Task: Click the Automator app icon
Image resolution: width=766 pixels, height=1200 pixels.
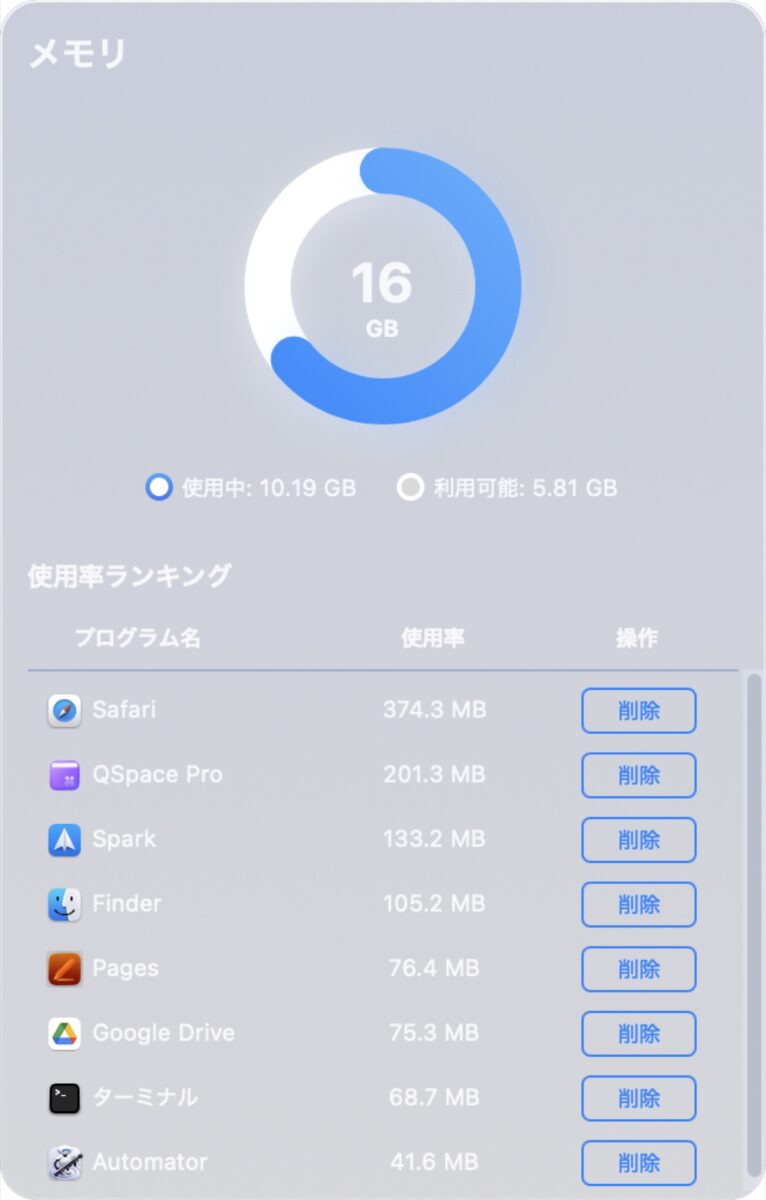Action: point(64,1162)
